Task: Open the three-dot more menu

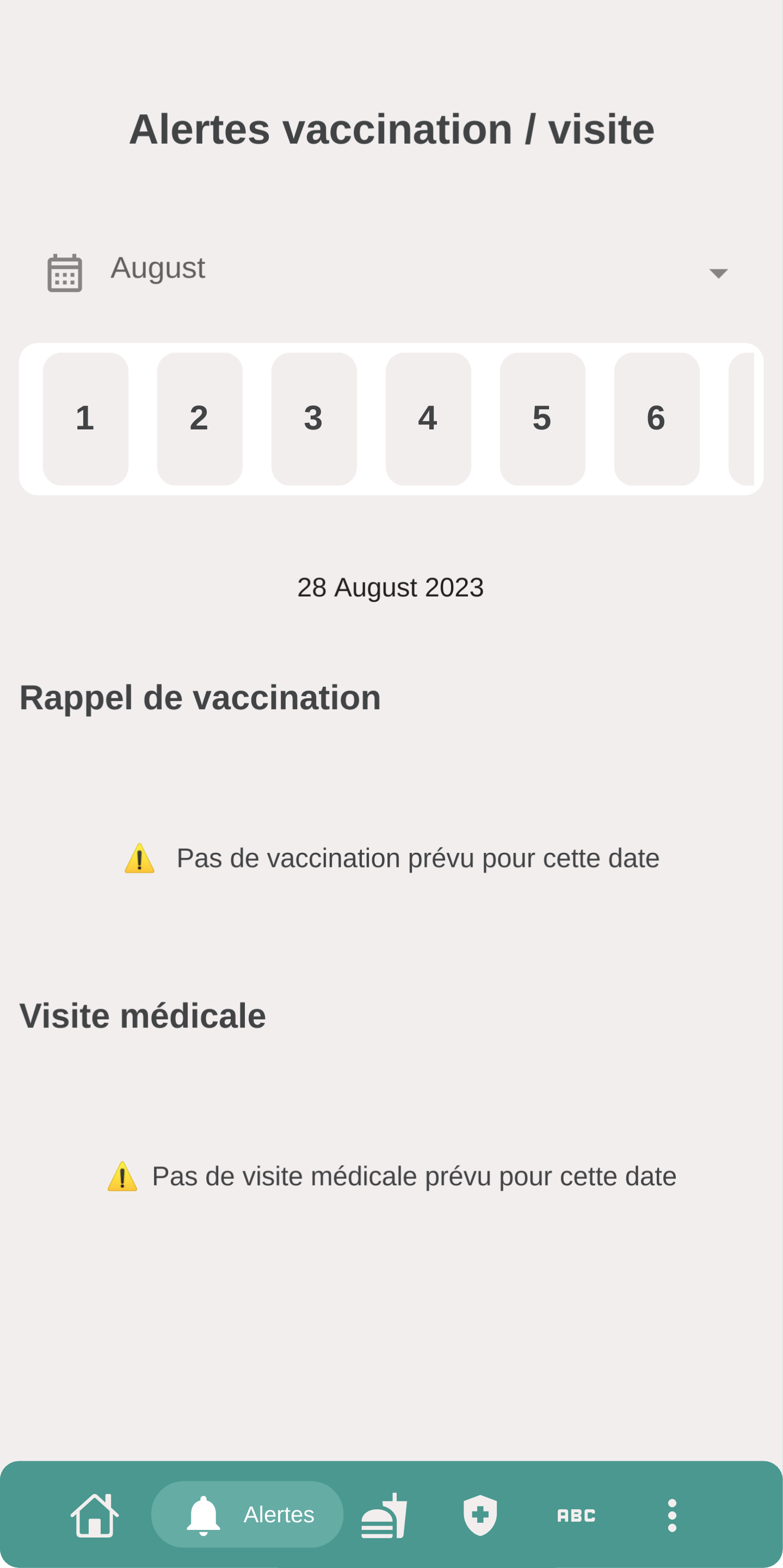Action: point(673,1515)
